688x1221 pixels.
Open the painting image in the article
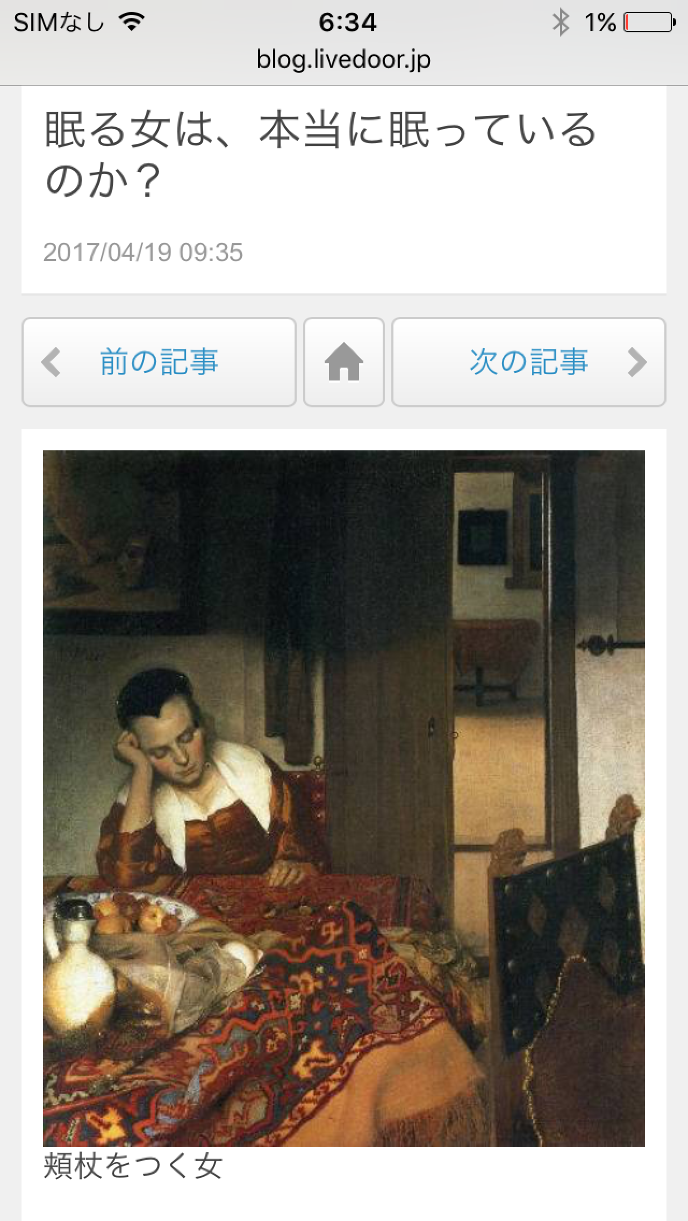[344, 797]
